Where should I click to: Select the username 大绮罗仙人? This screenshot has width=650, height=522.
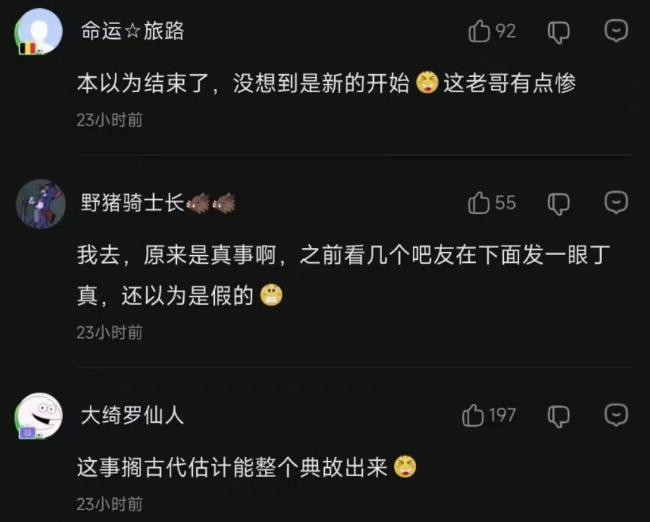point(132,415)
